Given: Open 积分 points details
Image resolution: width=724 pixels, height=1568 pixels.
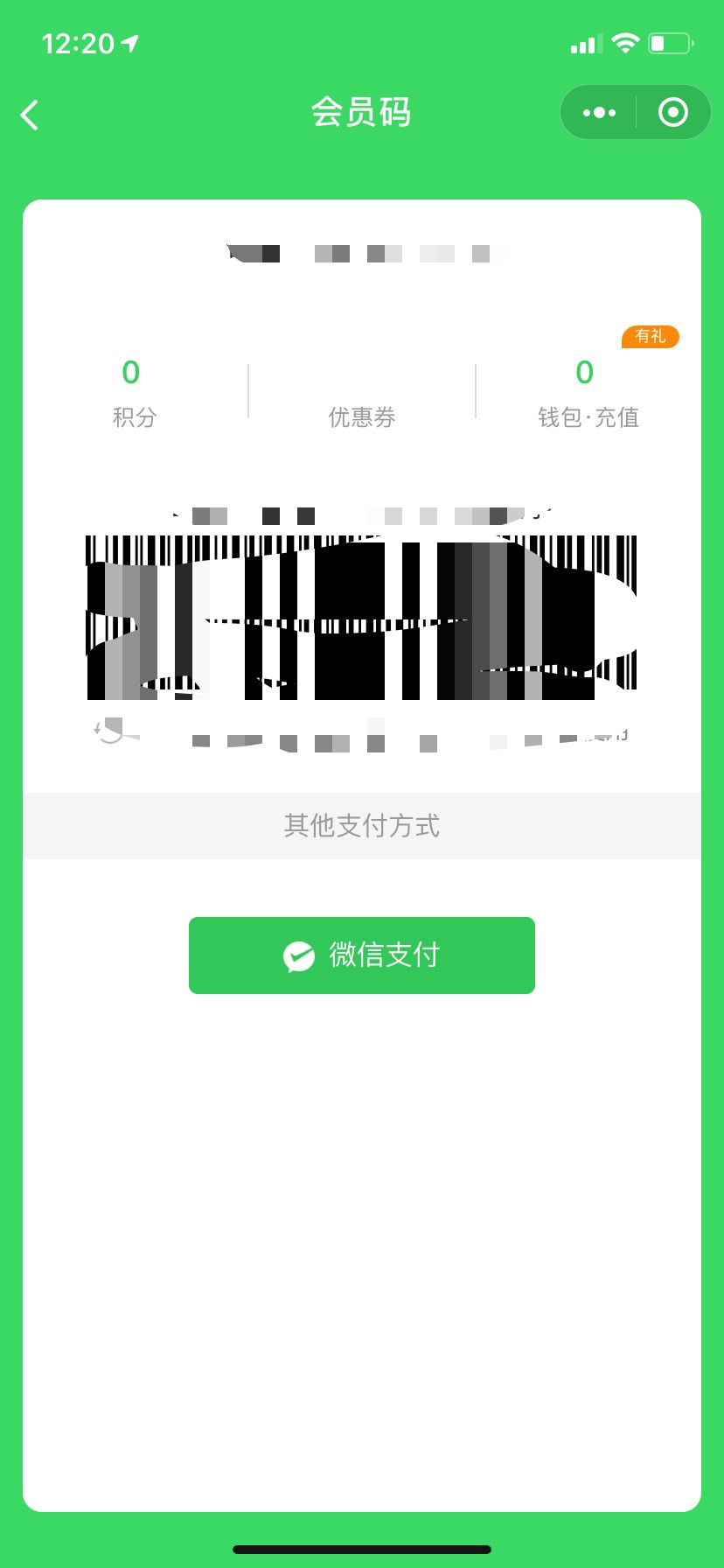Looking at the screenshot, I should [134, 392].
